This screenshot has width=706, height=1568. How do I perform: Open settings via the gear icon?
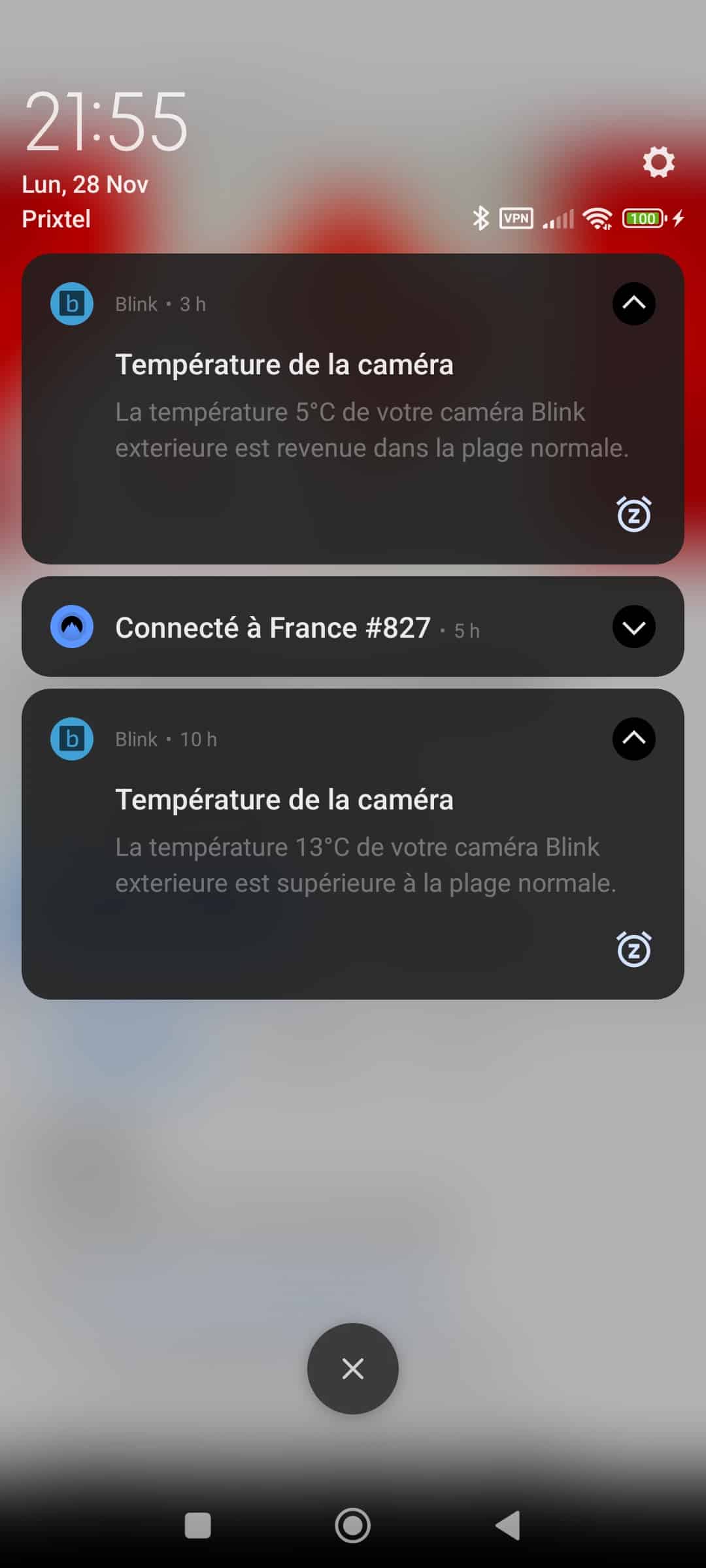click(x=658, y=162)
